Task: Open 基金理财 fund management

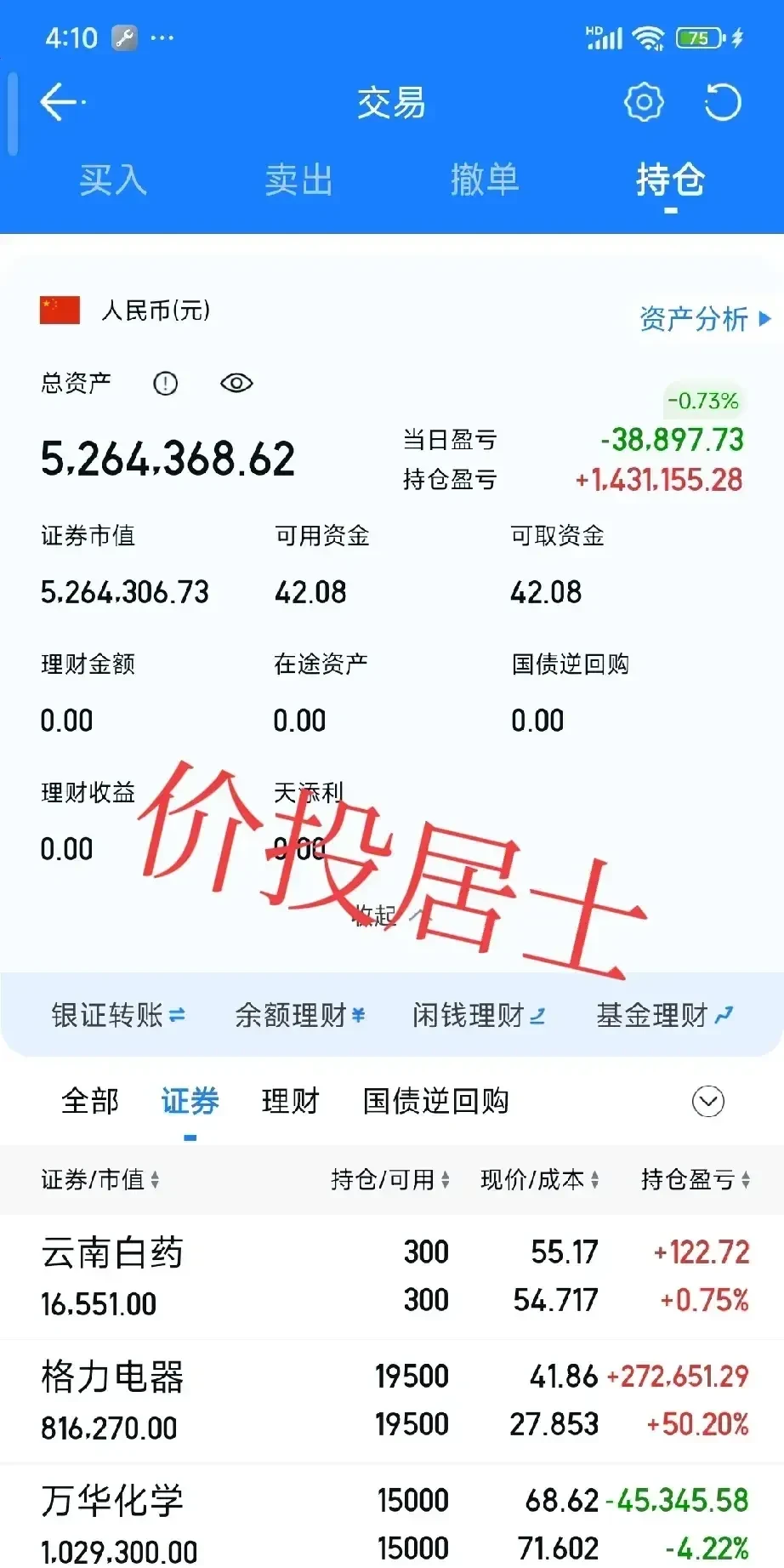Action: click(663, 1014)
